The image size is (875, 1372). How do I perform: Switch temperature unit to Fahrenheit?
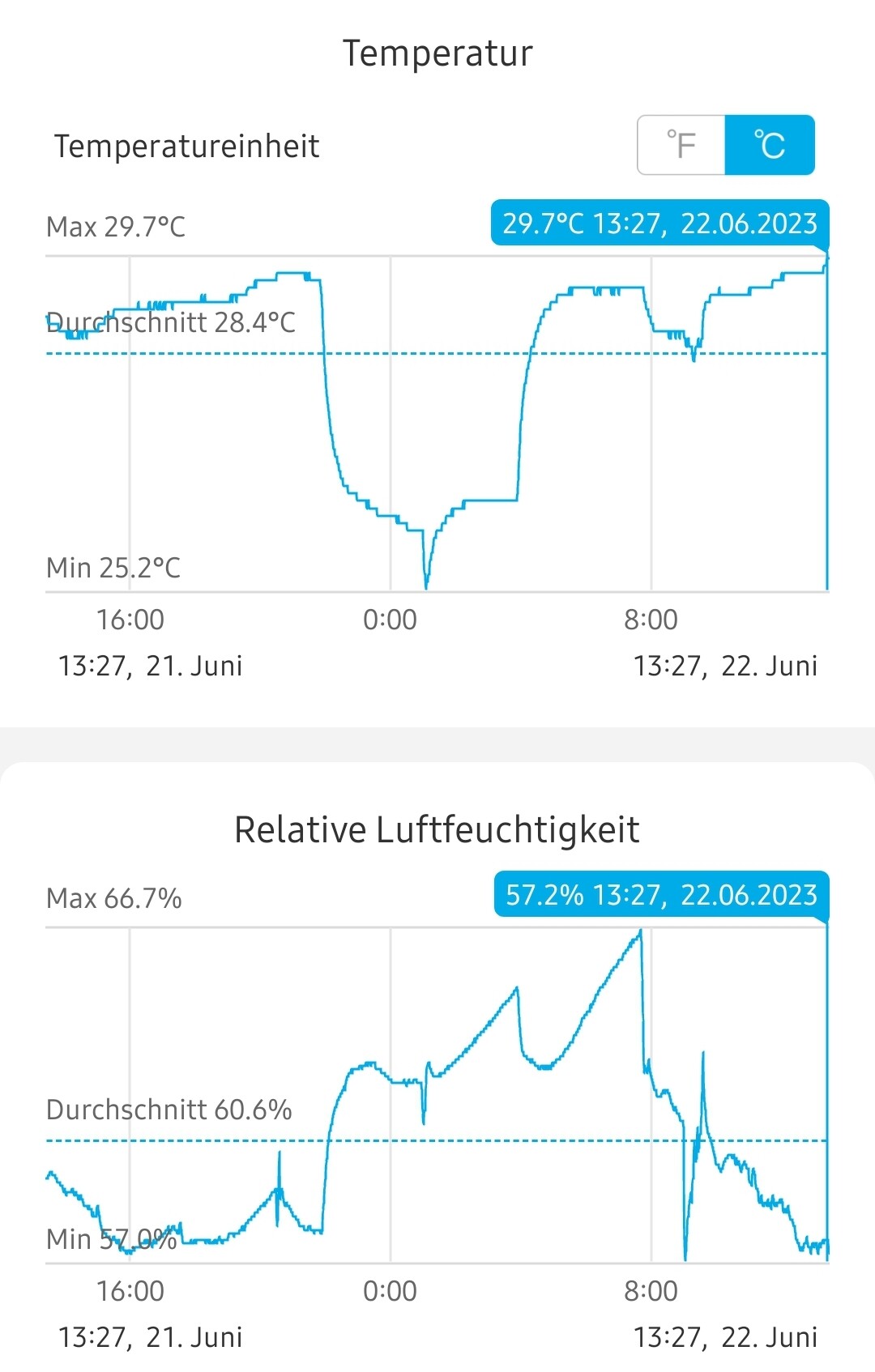point(681,145)
